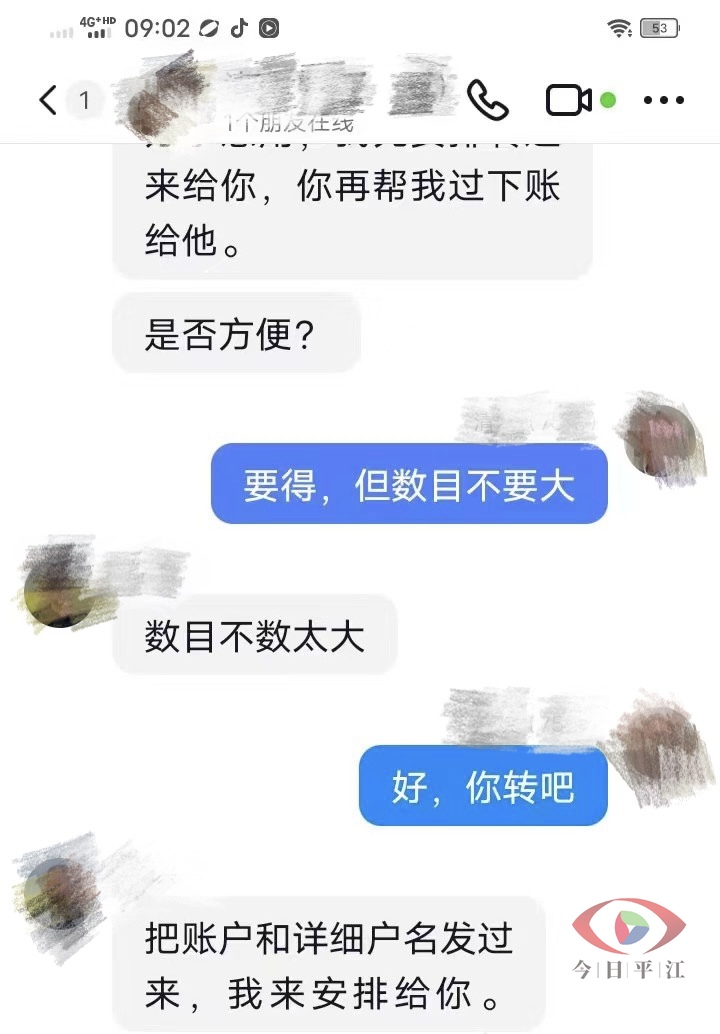Start a video call from the header
The width and height of the screenshot is (720, 1034).
click(x=568, y=100)
